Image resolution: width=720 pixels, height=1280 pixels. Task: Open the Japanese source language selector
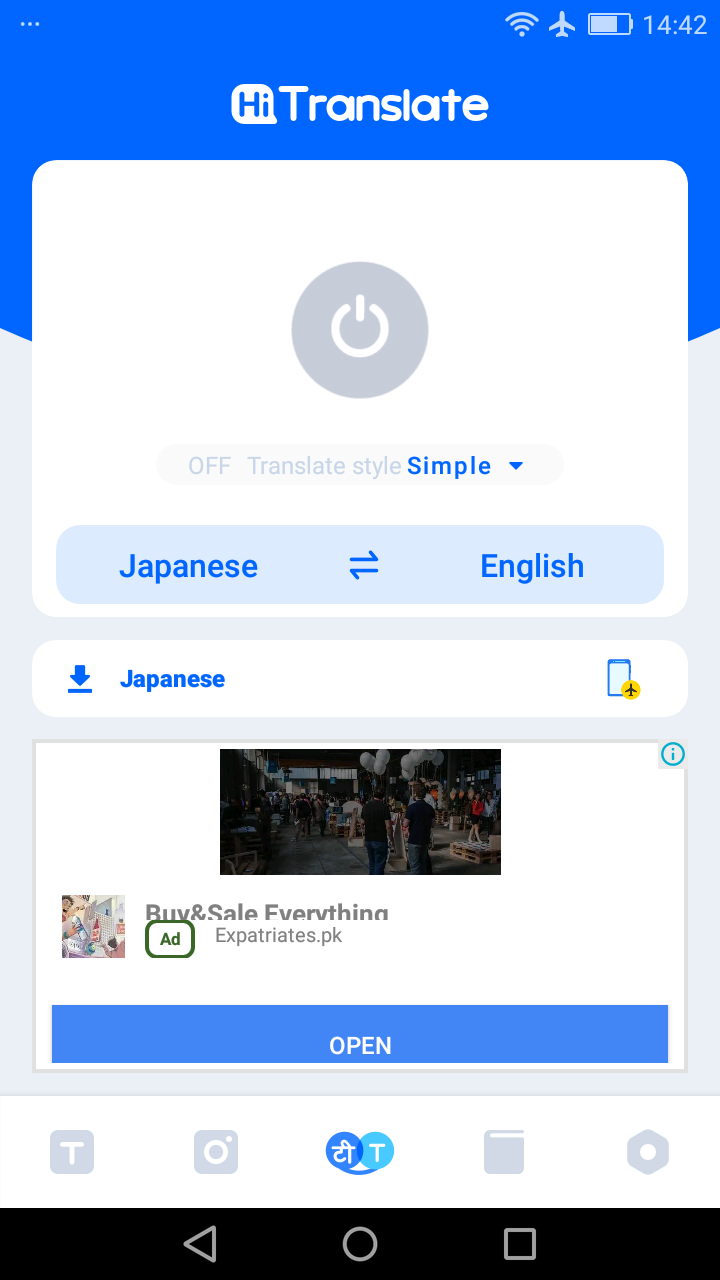pos(188,564)
